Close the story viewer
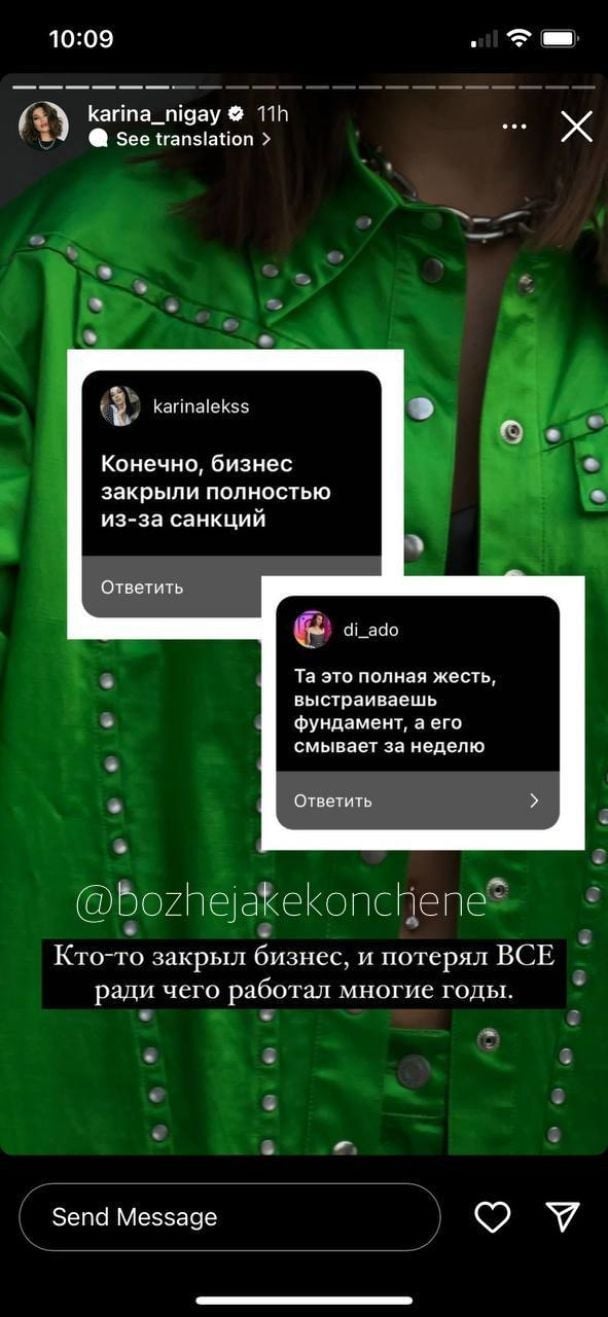Screen dimensions: 608x1317 click(x=576, y=127)
